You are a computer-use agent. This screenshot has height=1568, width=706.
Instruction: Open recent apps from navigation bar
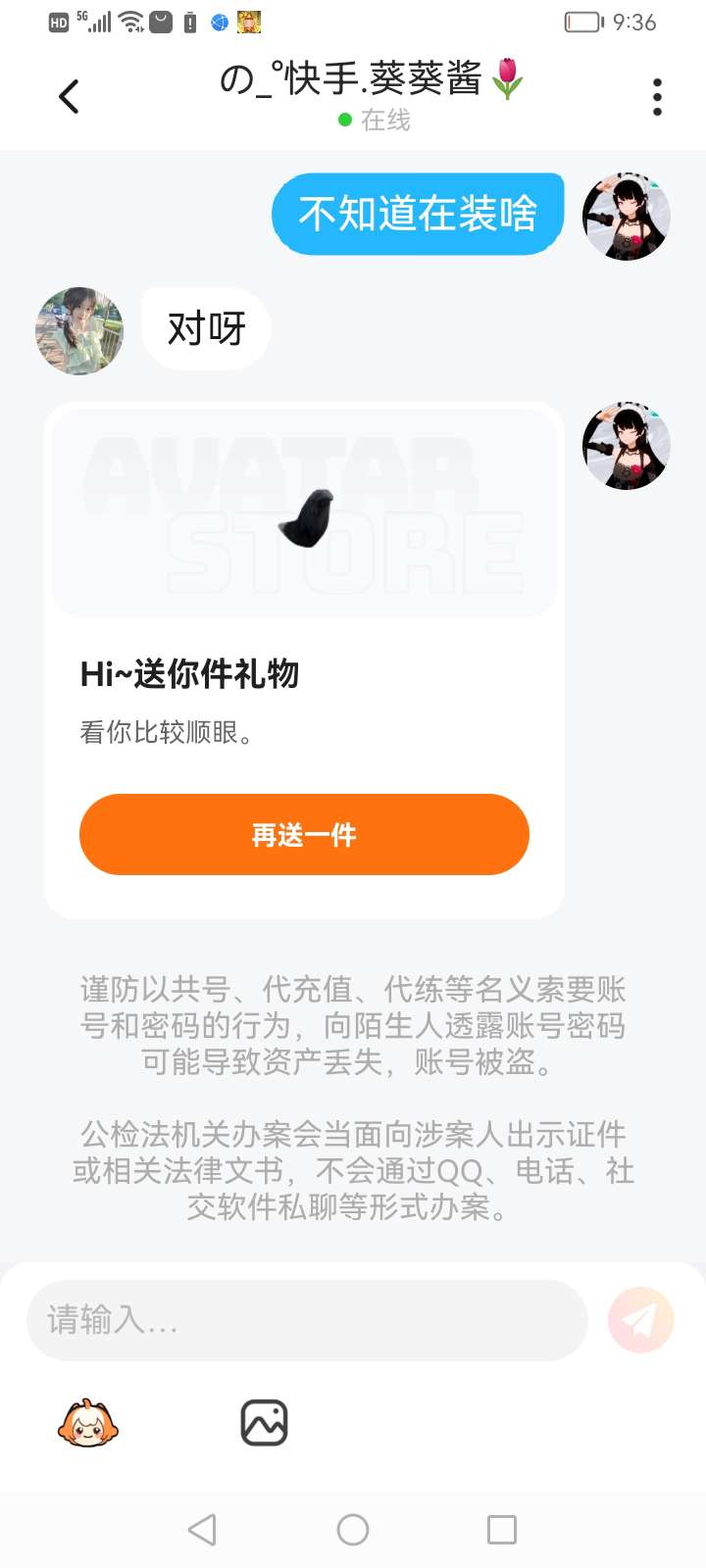501,1530
